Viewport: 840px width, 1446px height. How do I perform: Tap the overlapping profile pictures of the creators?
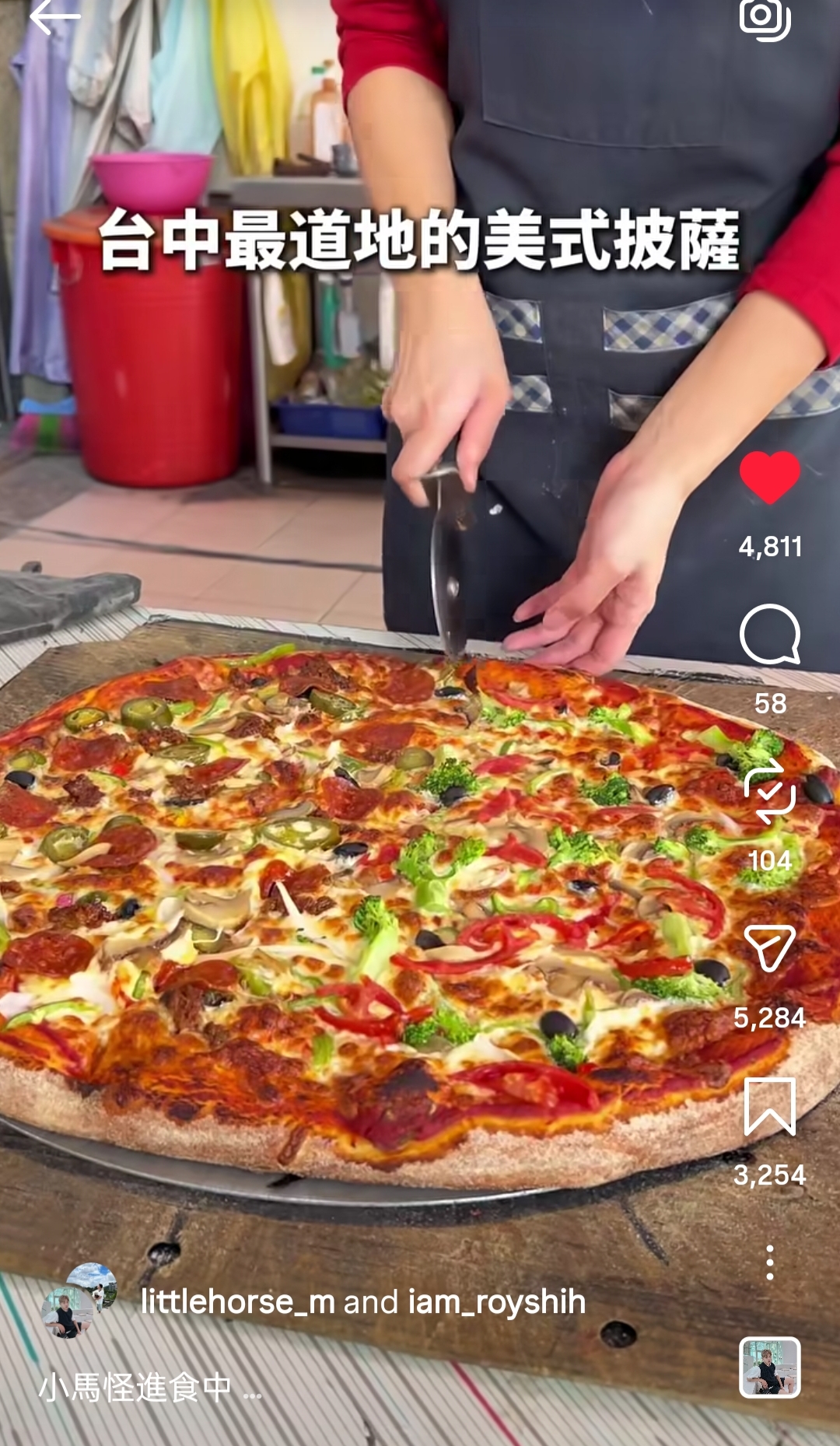[79, 1301]
